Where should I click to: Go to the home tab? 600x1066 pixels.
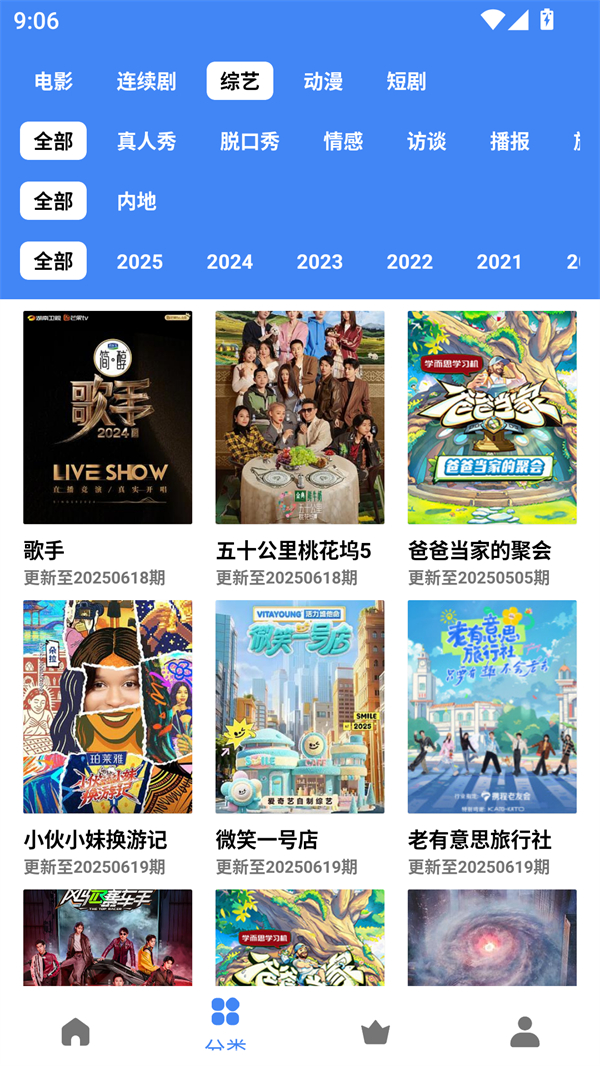75,1031
